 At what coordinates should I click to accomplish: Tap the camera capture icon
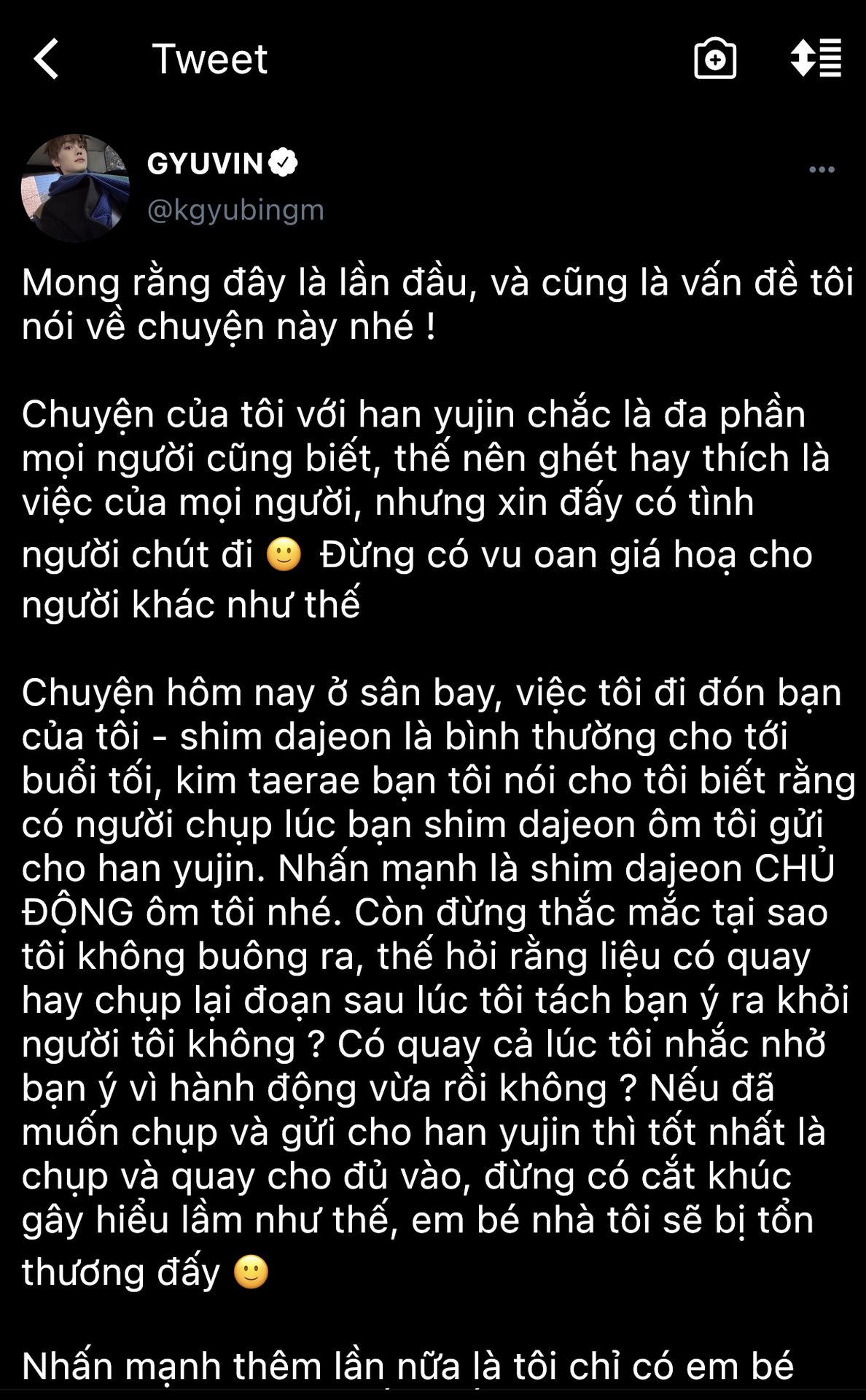pos(714,59)
